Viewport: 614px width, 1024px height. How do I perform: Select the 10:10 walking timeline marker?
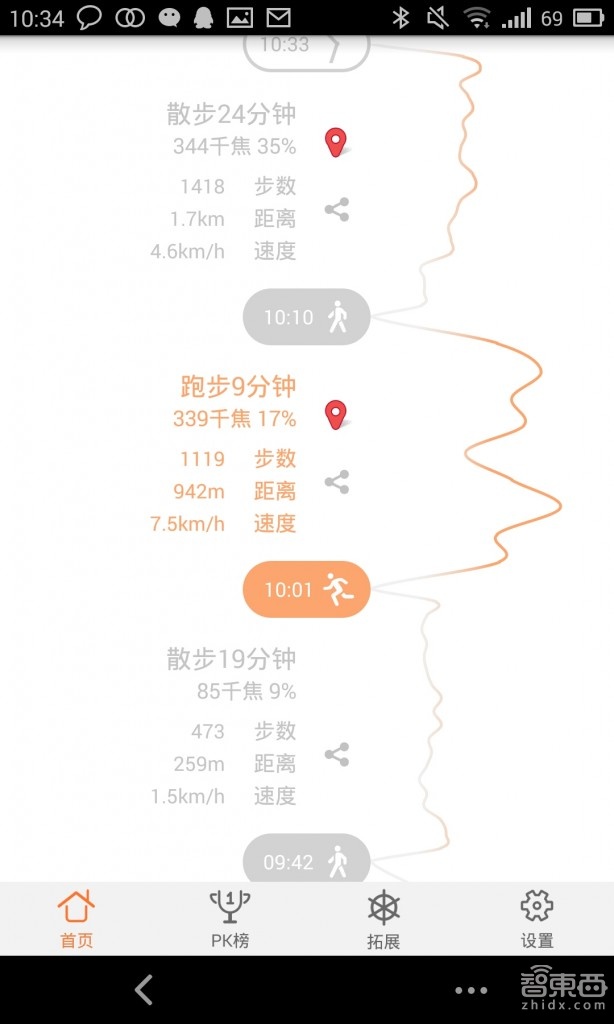tap(306, 318)
